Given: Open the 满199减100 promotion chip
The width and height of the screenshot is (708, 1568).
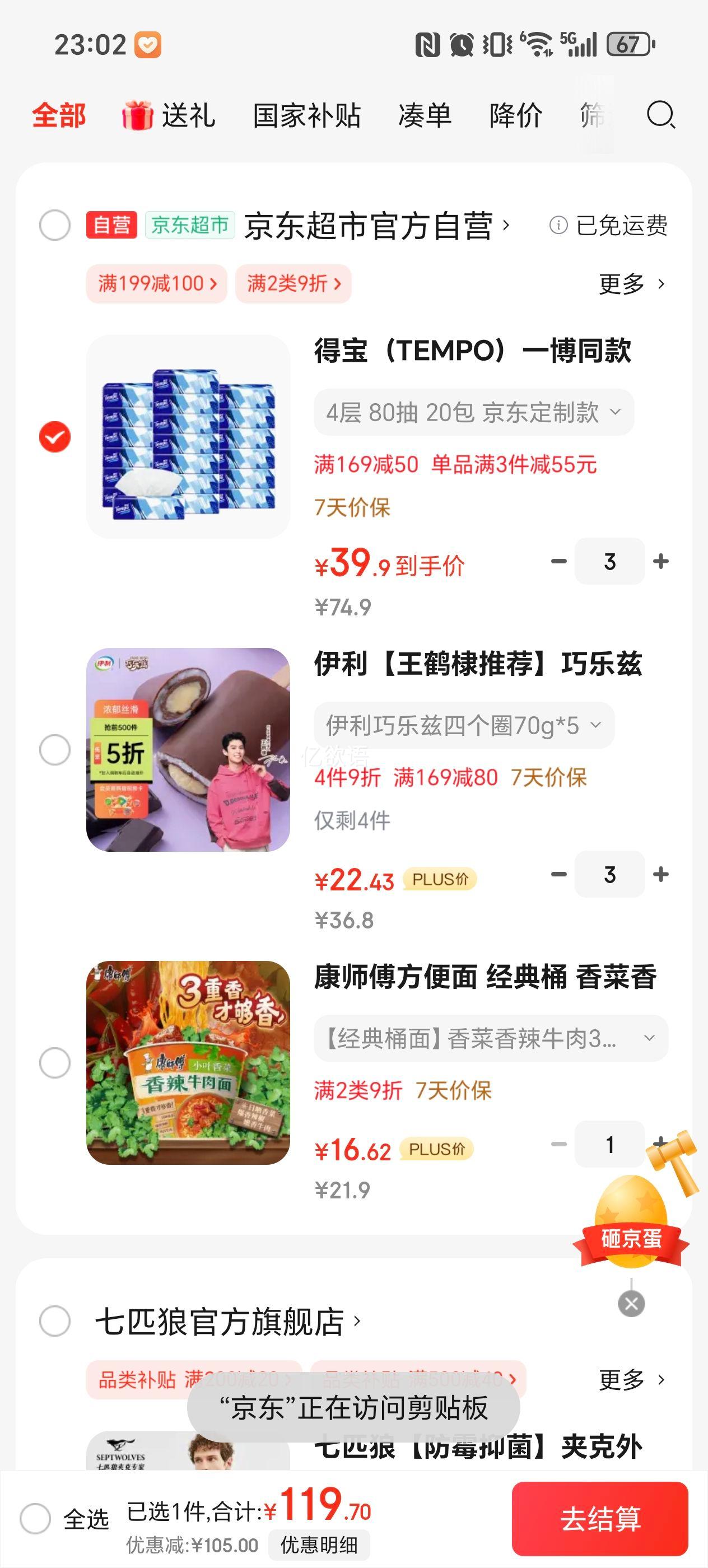Looking at the screenshot, I should click(156, 284).
